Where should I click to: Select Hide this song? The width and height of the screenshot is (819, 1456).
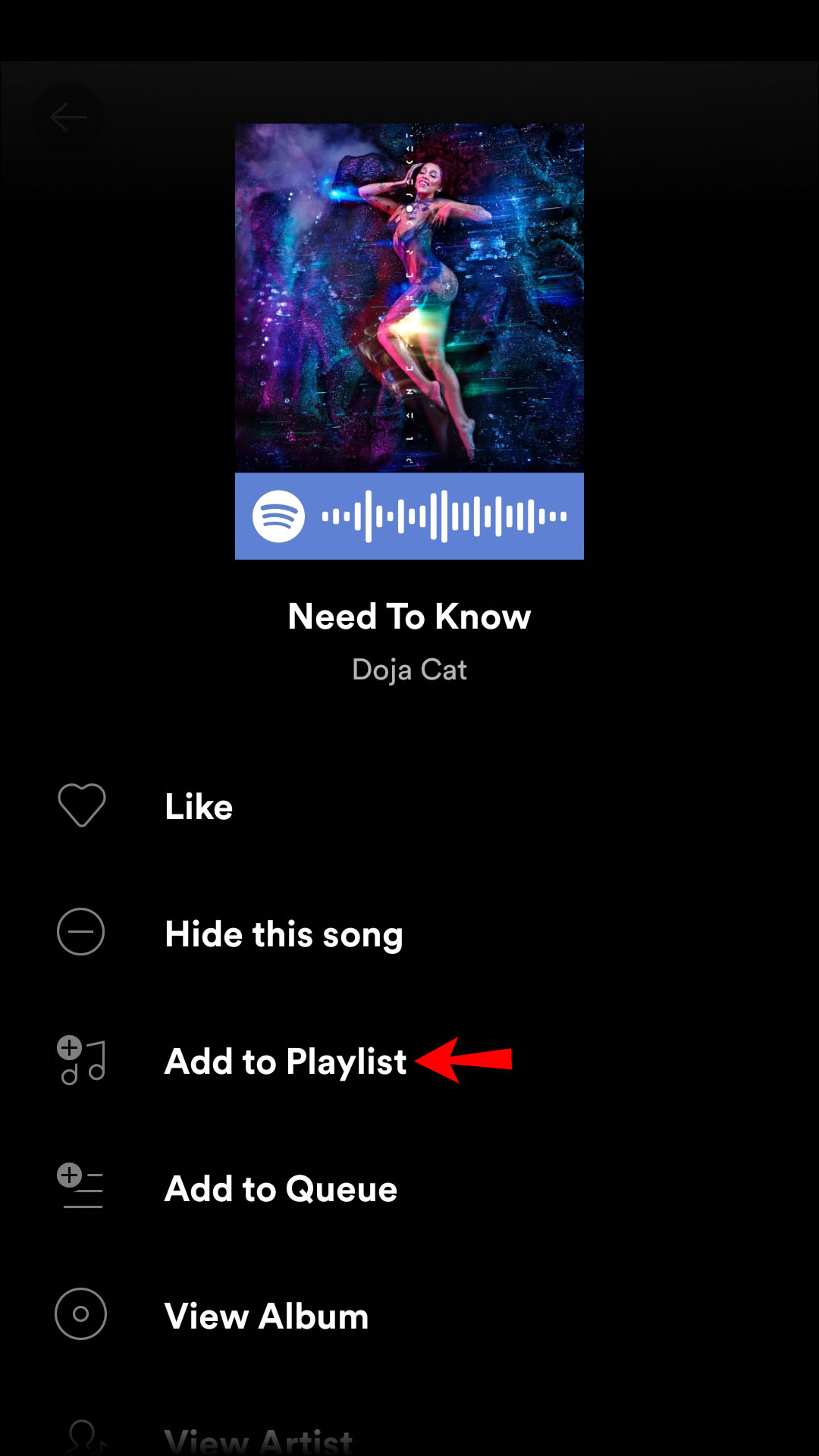coord(283,934)
